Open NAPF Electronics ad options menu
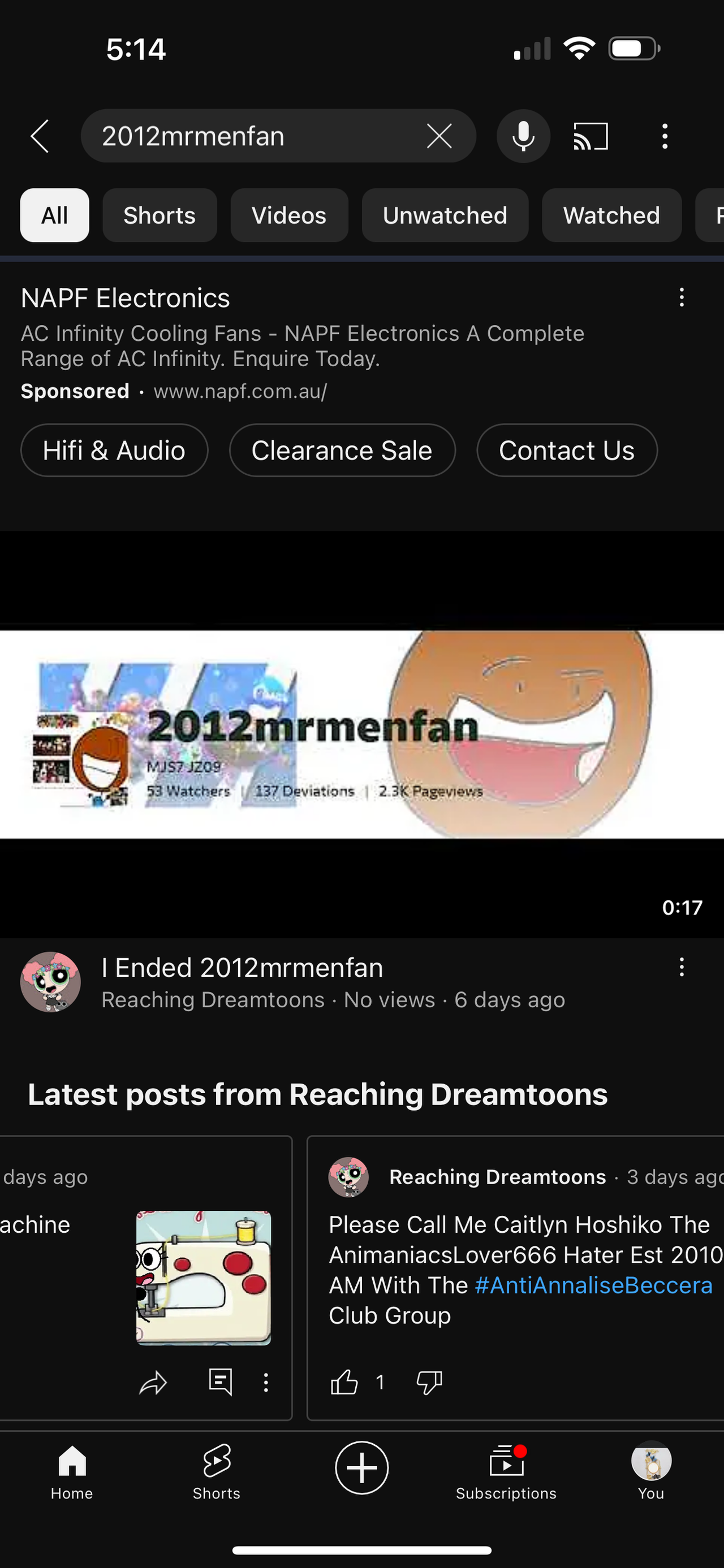Screen dimensions: 724x1568 [682, 298]
